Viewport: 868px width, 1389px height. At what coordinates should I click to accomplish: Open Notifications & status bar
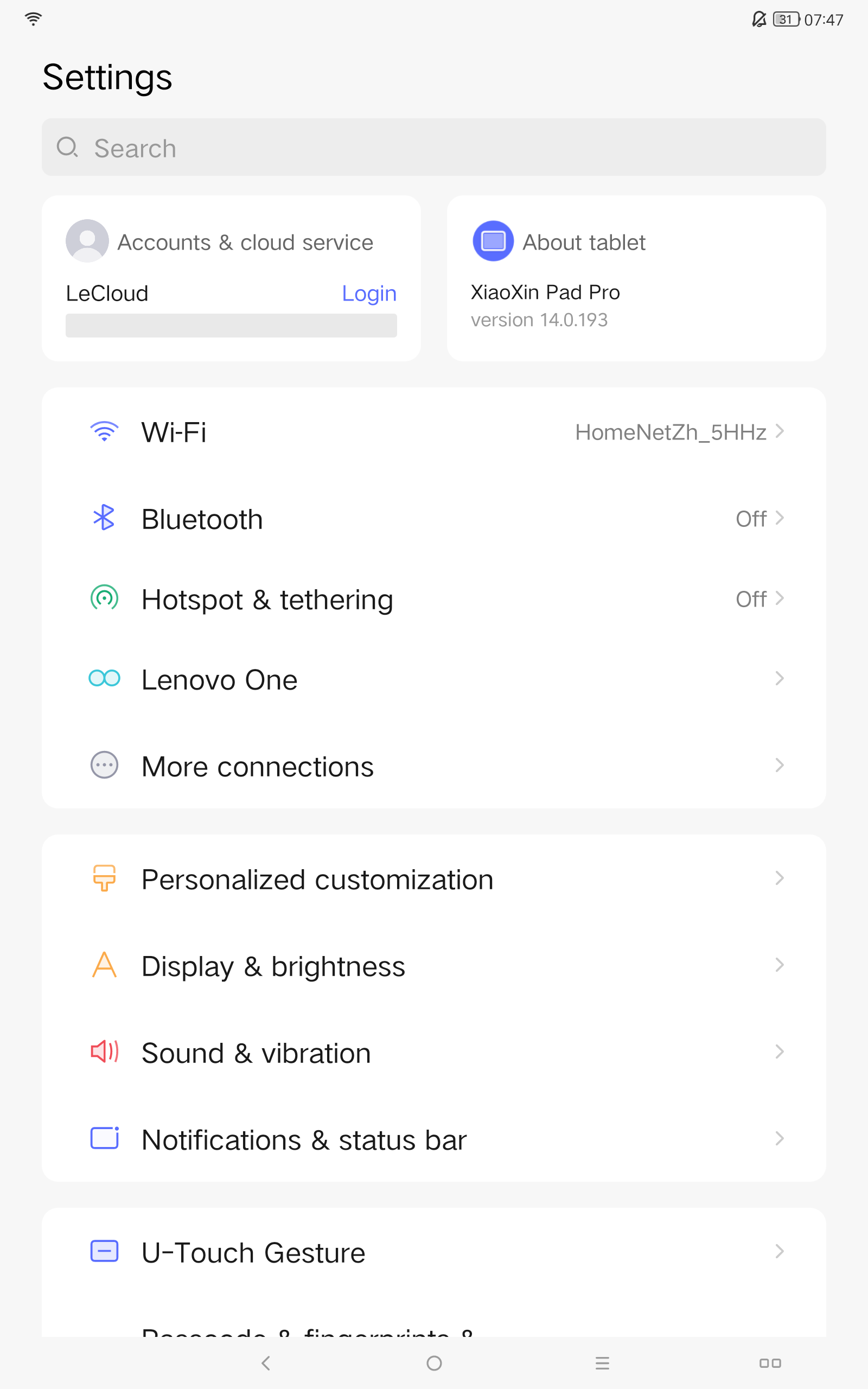[x=434, y=1139]
